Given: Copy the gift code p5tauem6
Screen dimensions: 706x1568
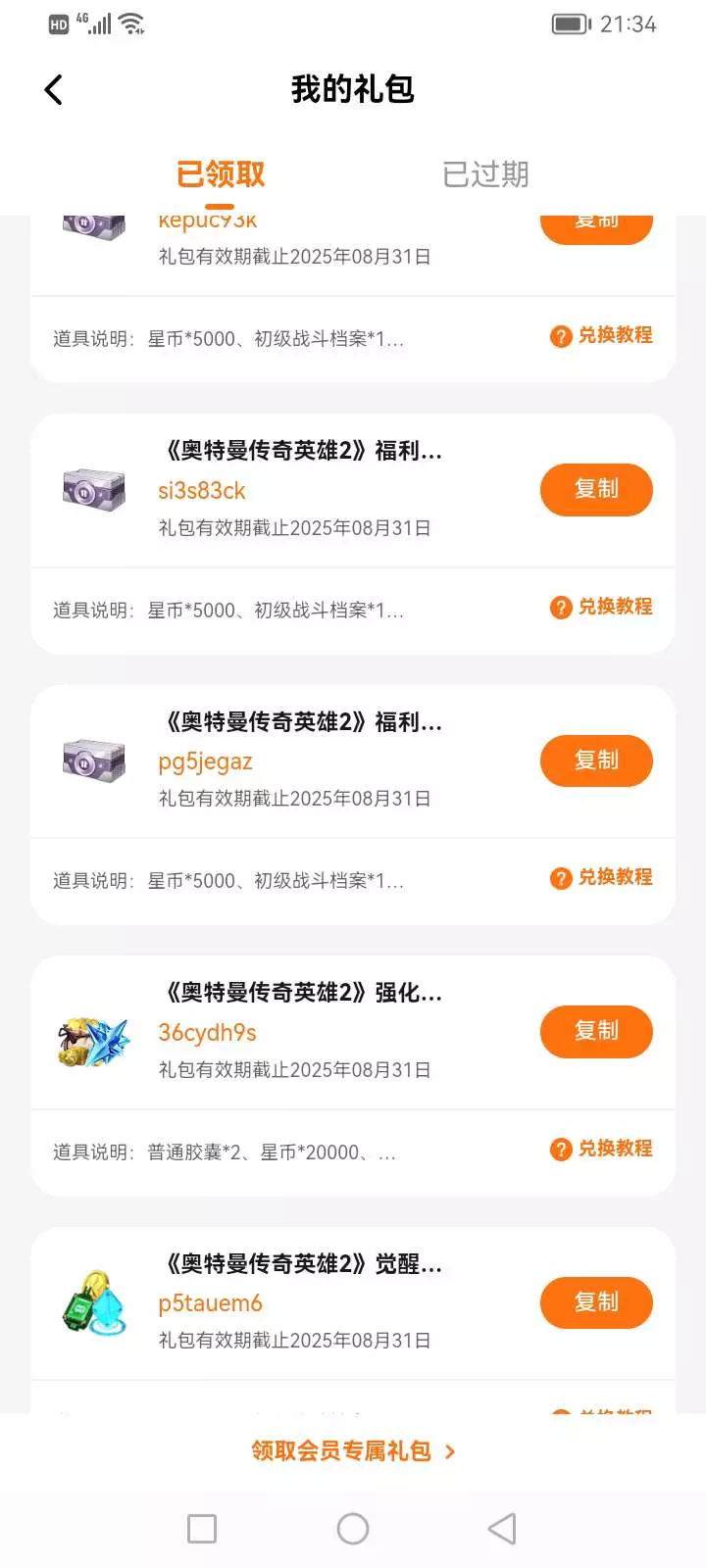Looking at the screenshot, I should (596, 1302).
